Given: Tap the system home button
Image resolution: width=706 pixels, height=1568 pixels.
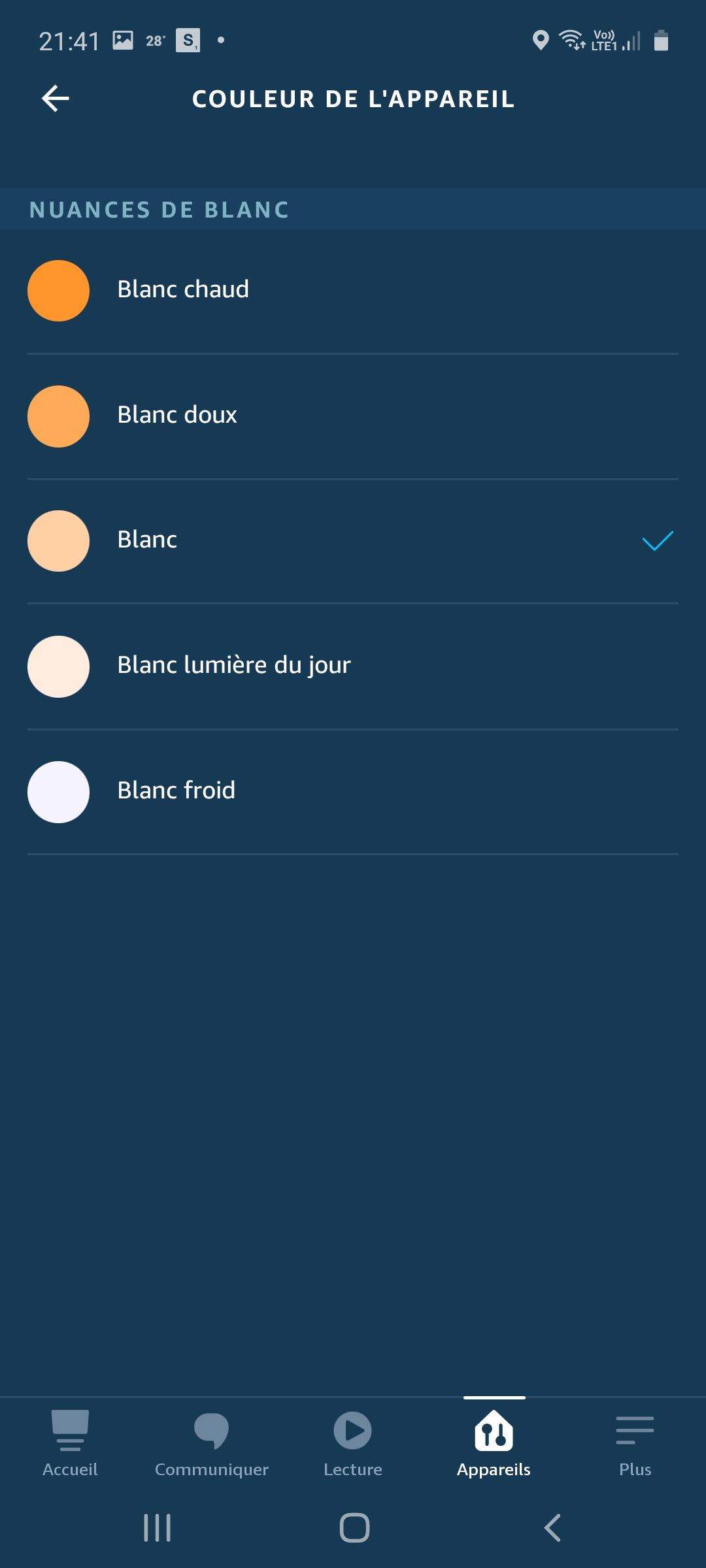Looking at the screenshot, I should 354,1527.
